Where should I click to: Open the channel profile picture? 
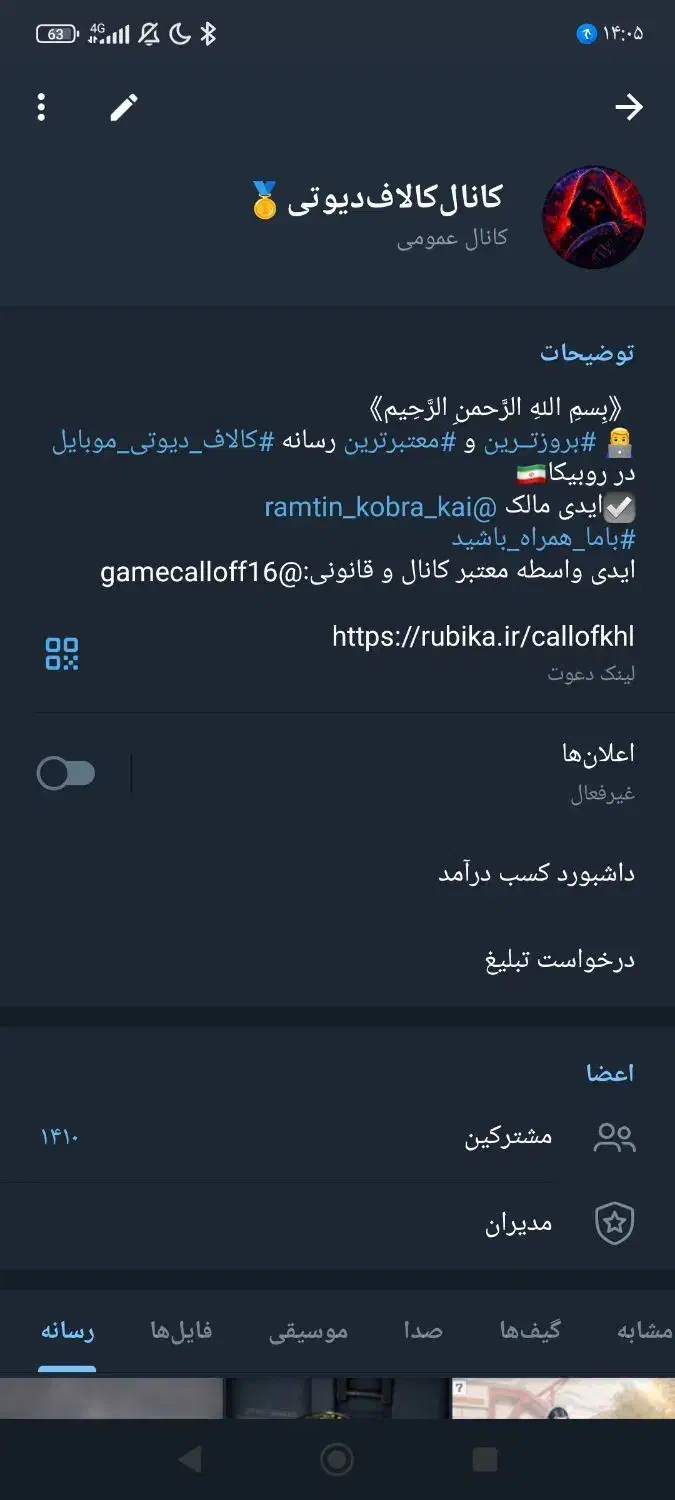coord(593,217)
